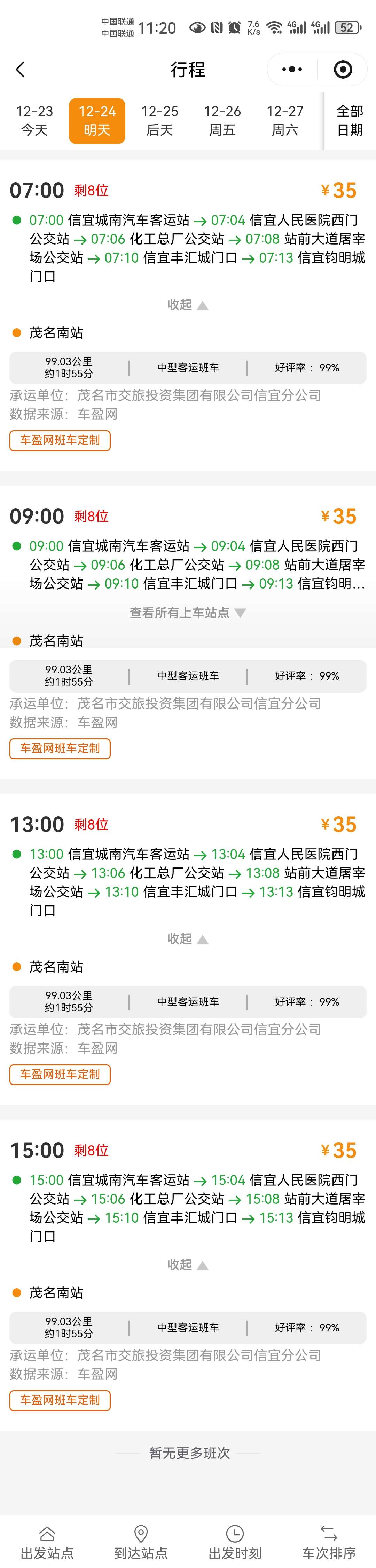Select the 12-23 今天 date tab
This screenshot has width=376, height=1568.
pos(34,120)
